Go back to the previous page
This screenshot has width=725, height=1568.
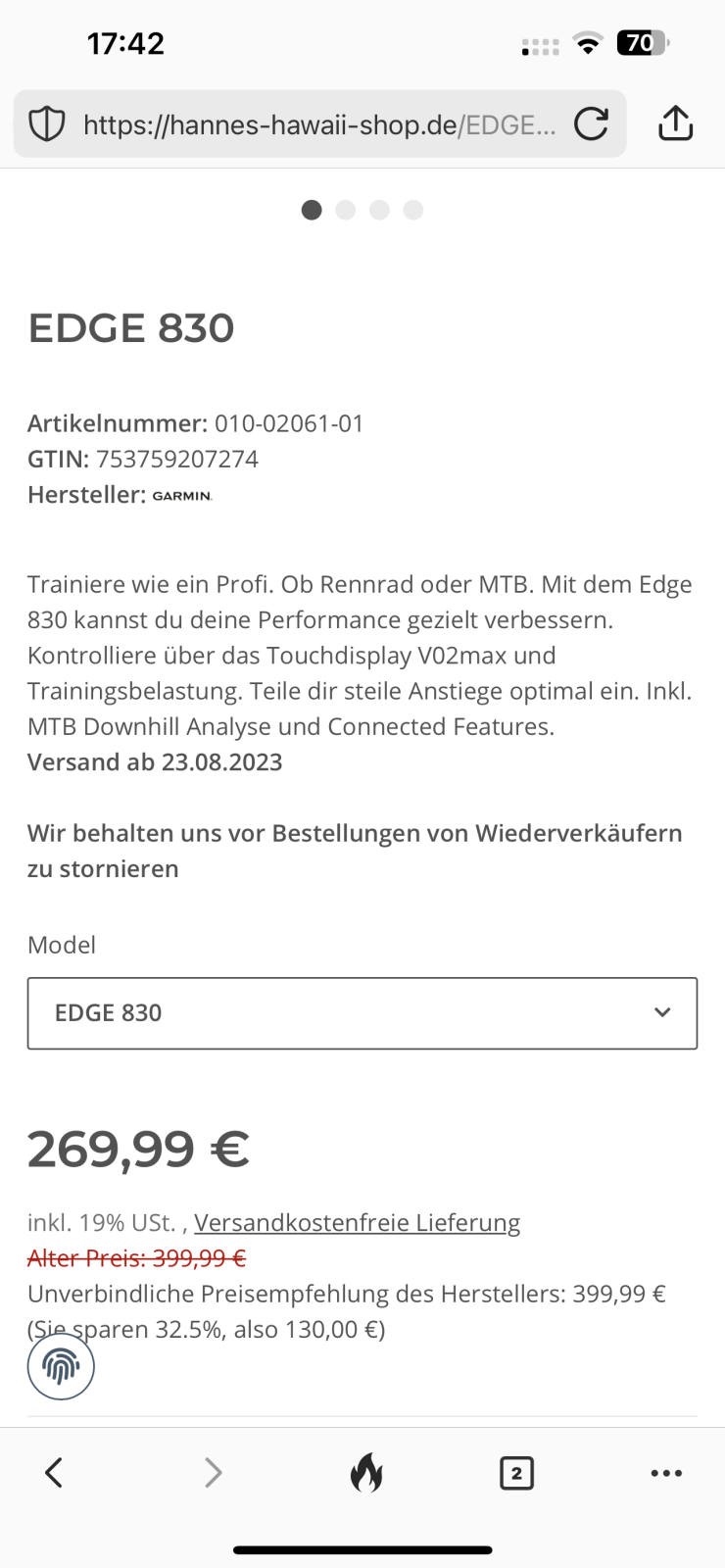pos(54,1472)
